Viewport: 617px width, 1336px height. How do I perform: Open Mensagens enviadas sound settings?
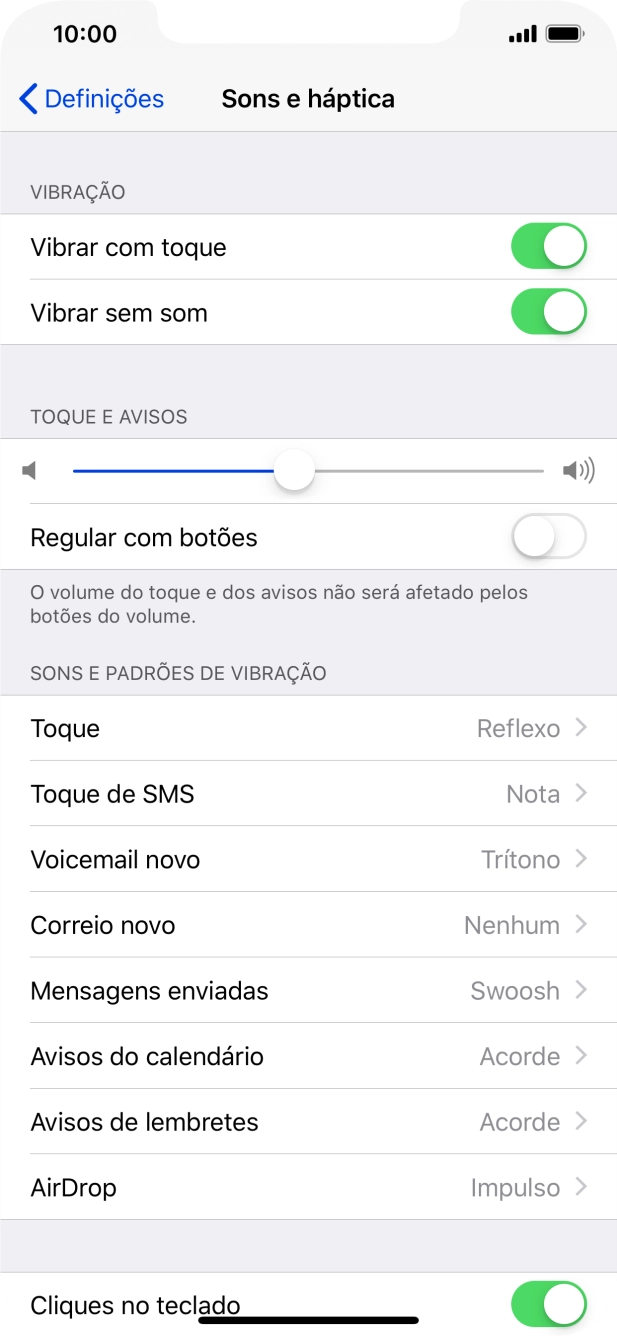coord(308,991)
